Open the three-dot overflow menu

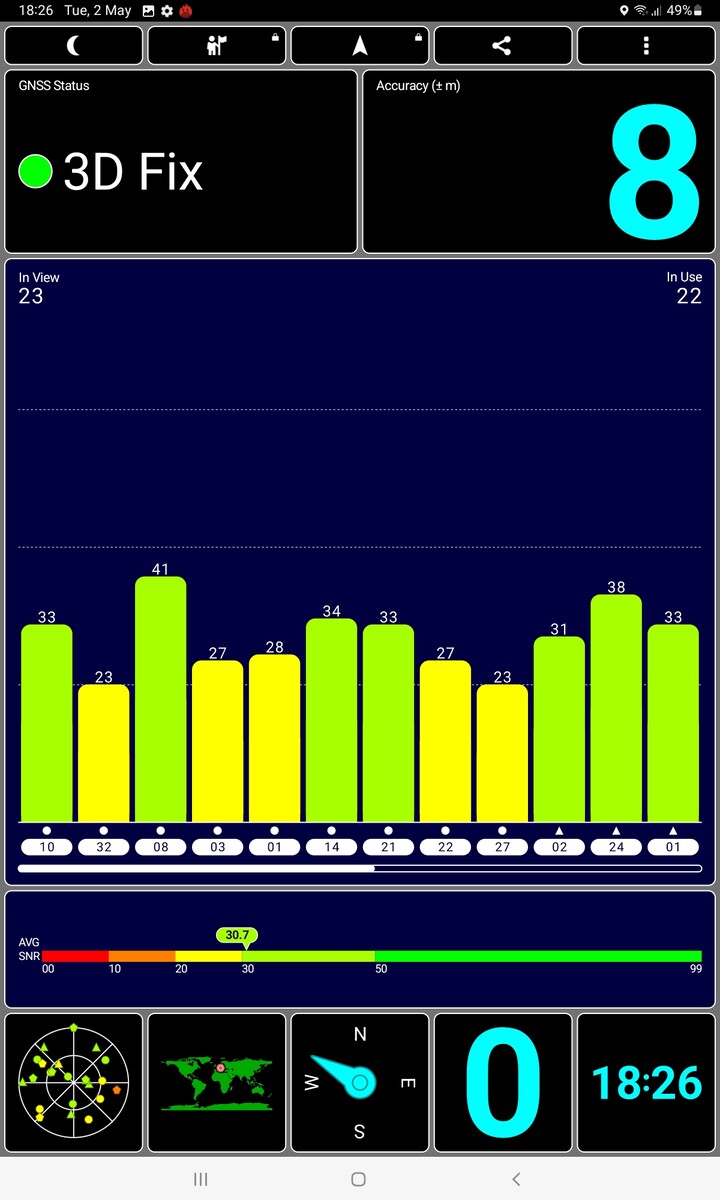pos(646,46)
